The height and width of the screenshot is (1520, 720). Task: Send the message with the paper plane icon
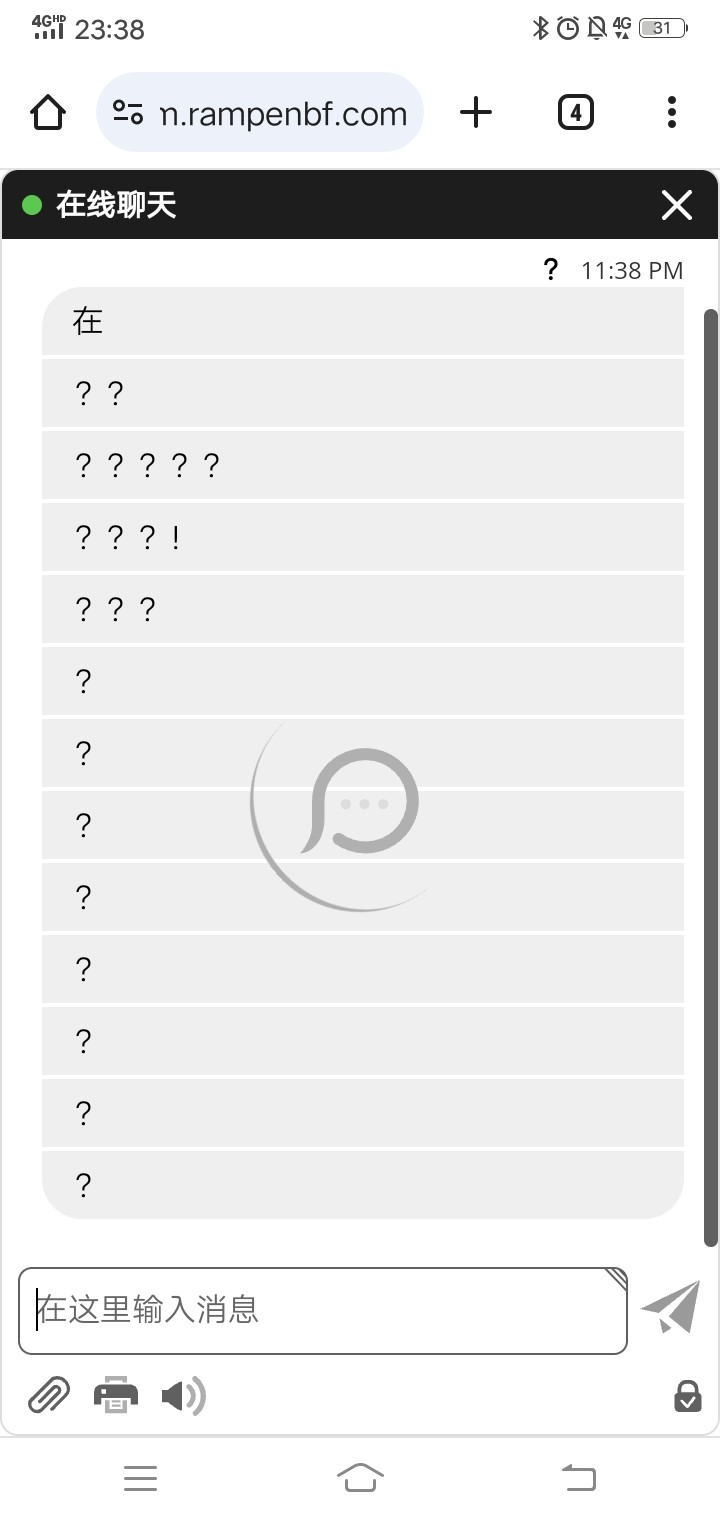670,1308
